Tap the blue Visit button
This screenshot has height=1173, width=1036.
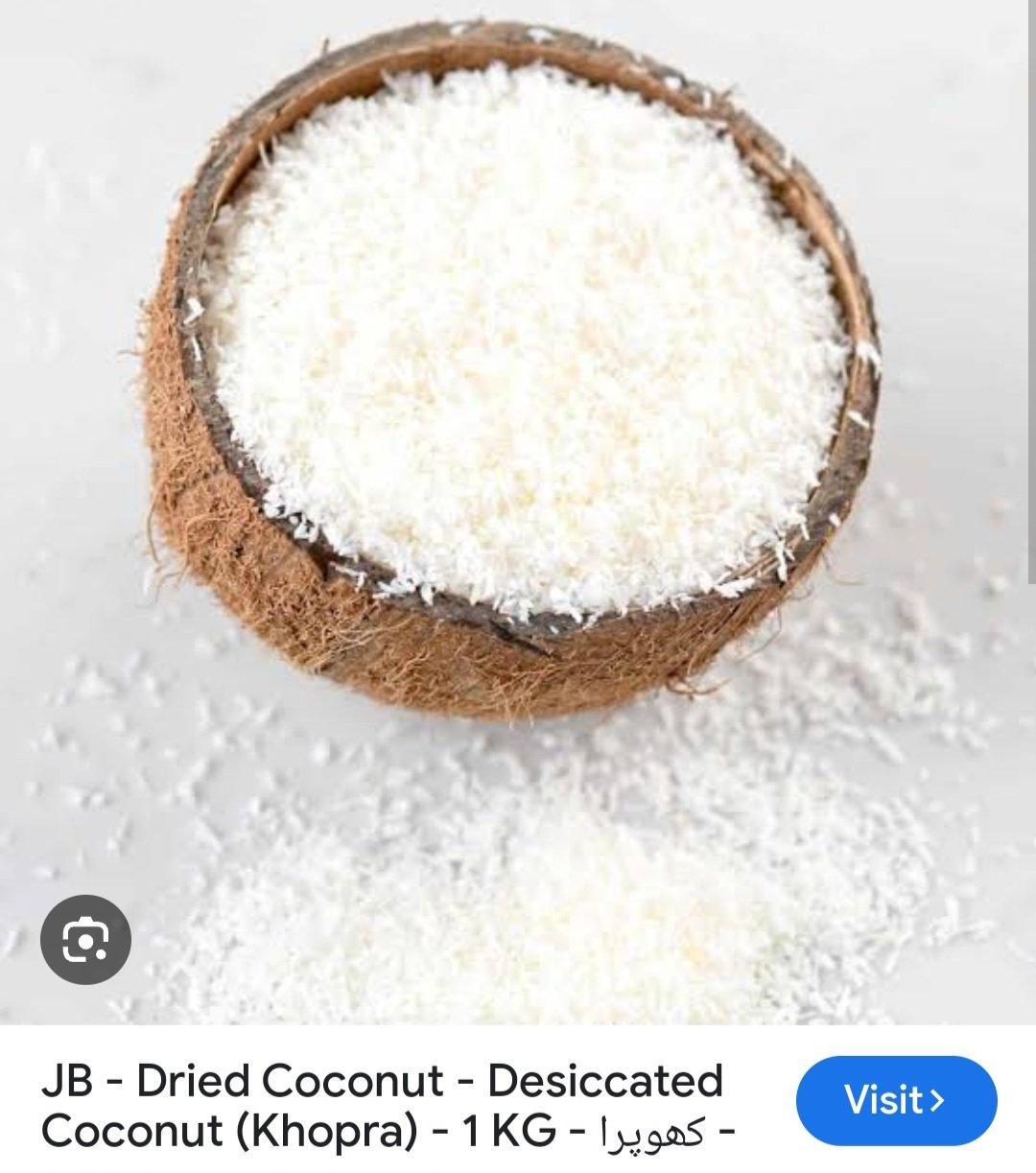click(896, 1100)
